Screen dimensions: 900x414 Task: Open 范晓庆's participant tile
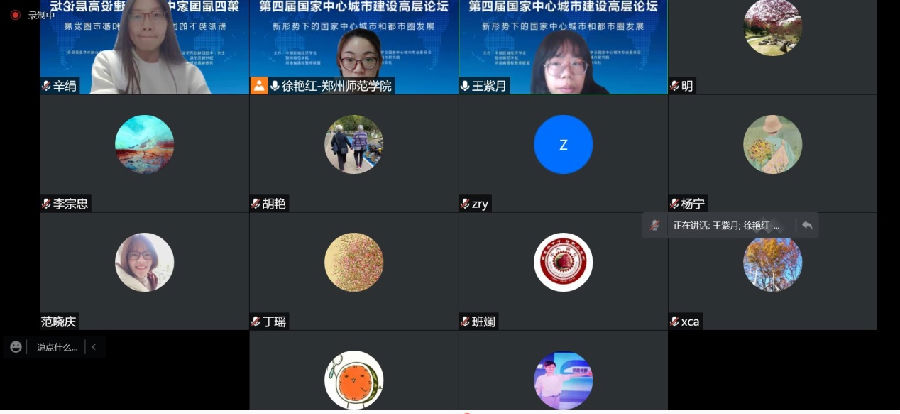pyautogui.click(x=144, y=268)
